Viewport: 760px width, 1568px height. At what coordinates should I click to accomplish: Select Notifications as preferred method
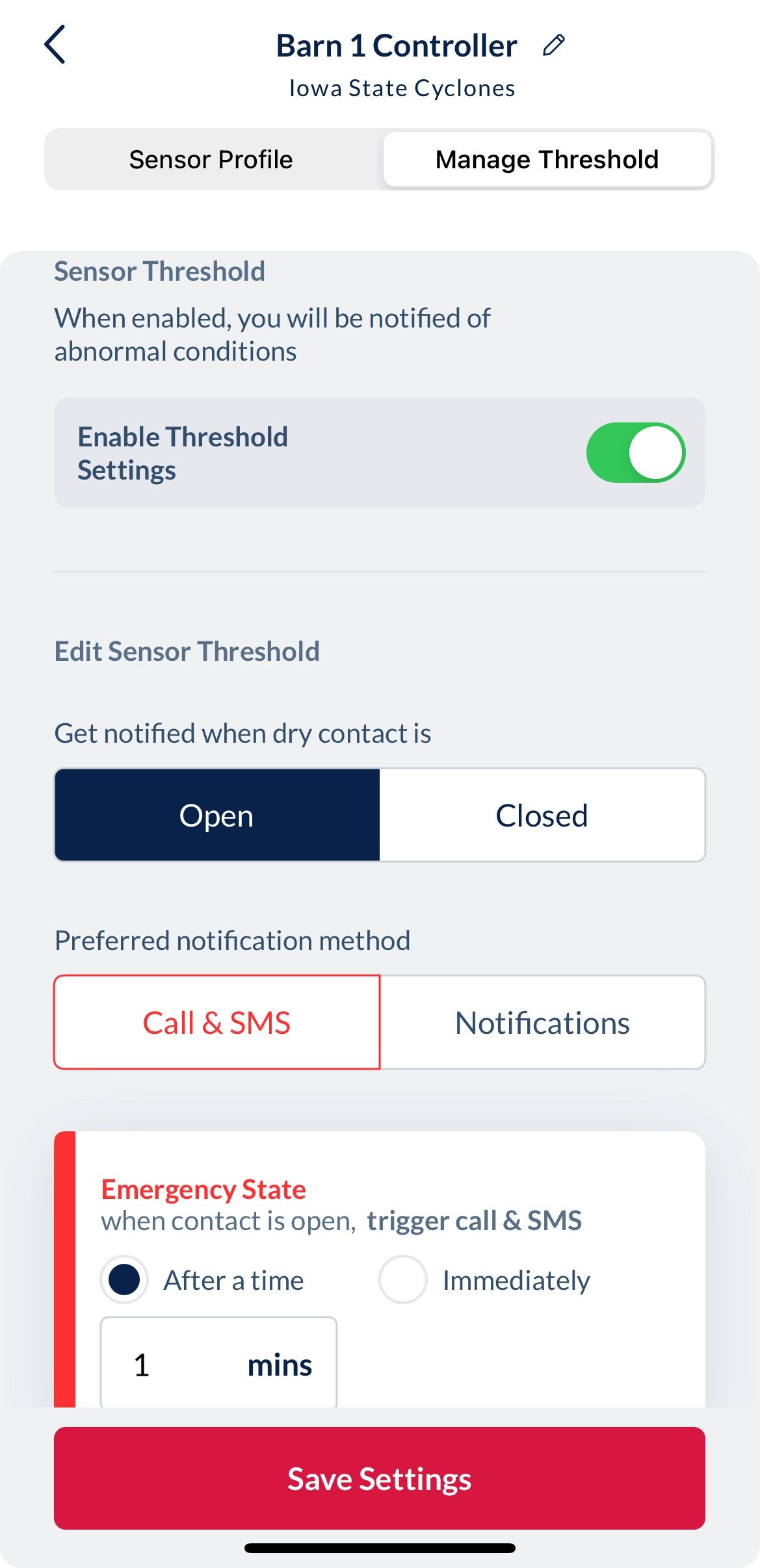pos(542,1023)
